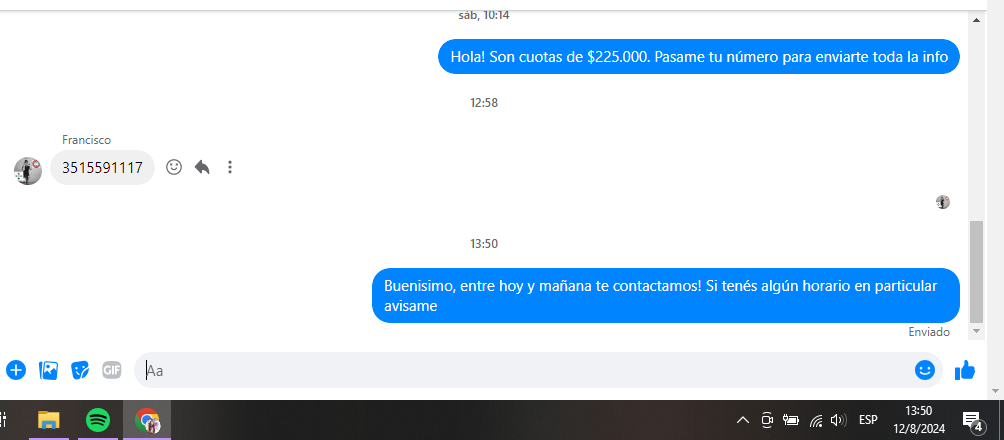Open File Explorer from the taskbar
Viewport: 1004px width, 440px height.
pyautogui.click(x=49, y=420)
